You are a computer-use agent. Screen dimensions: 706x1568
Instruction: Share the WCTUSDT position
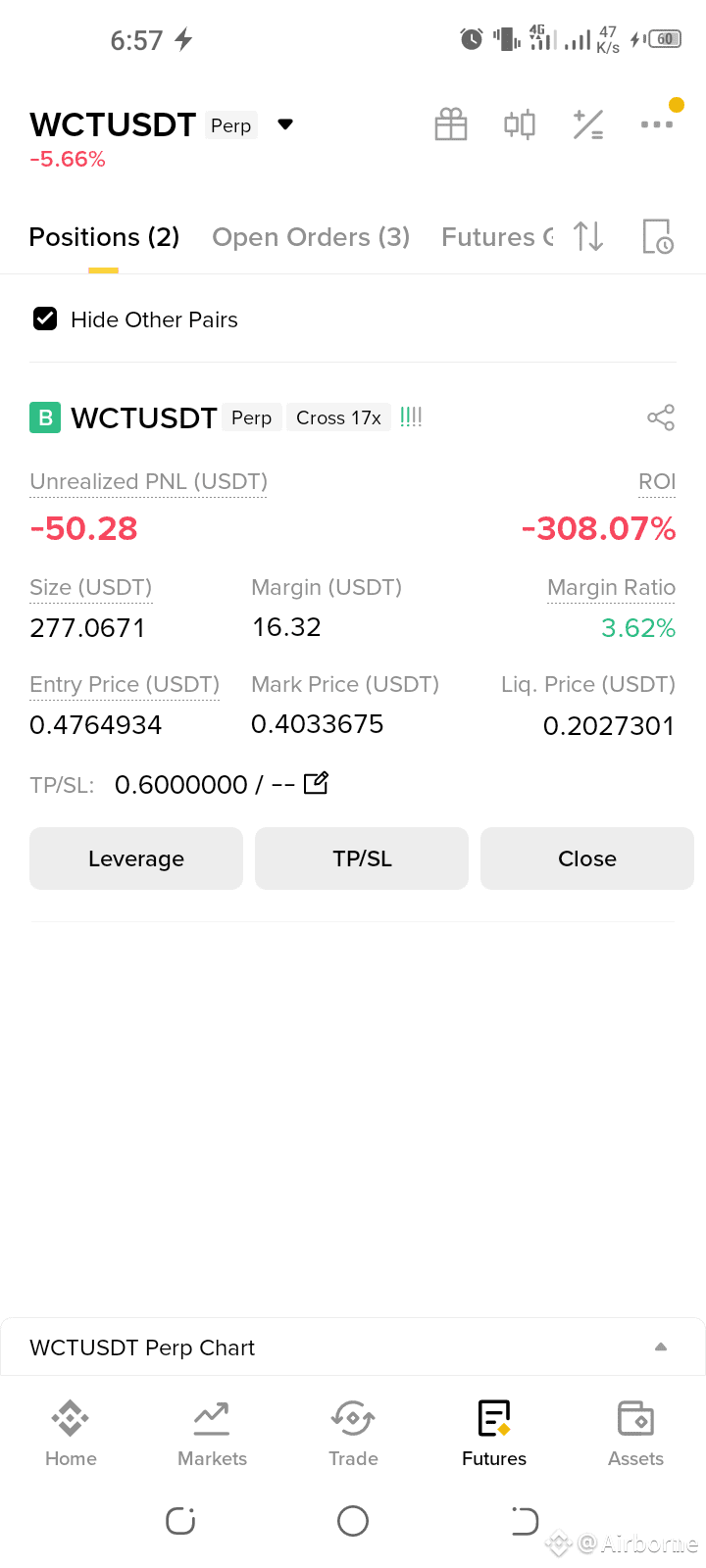[x=661, y=417]
